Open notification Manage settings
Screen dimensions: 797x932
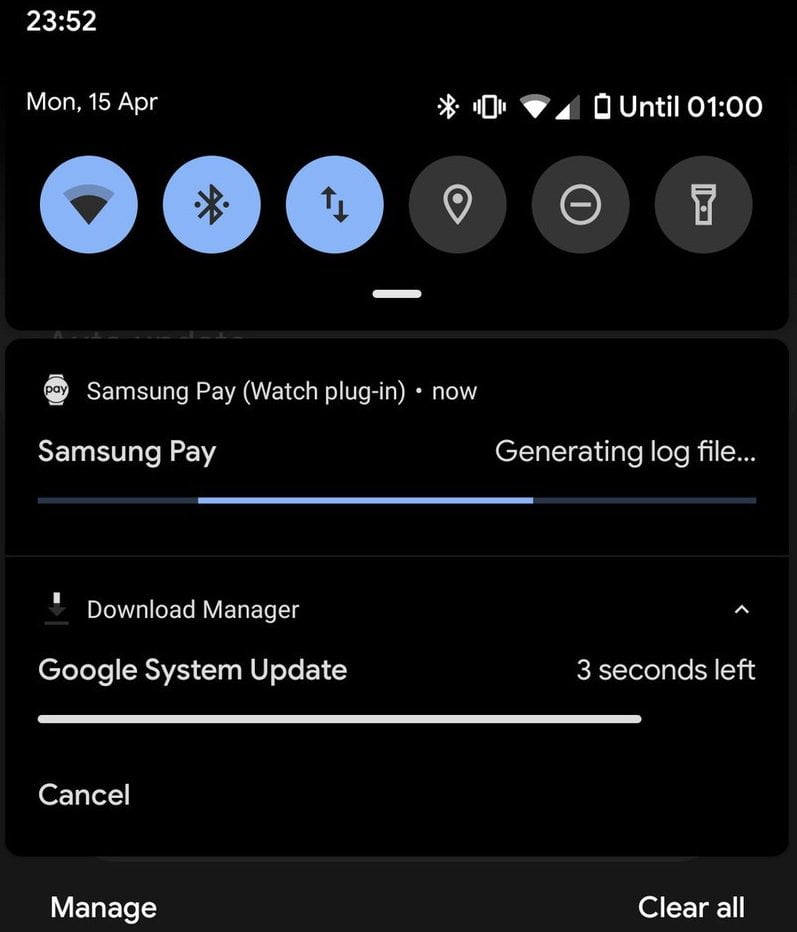[102, 907]
